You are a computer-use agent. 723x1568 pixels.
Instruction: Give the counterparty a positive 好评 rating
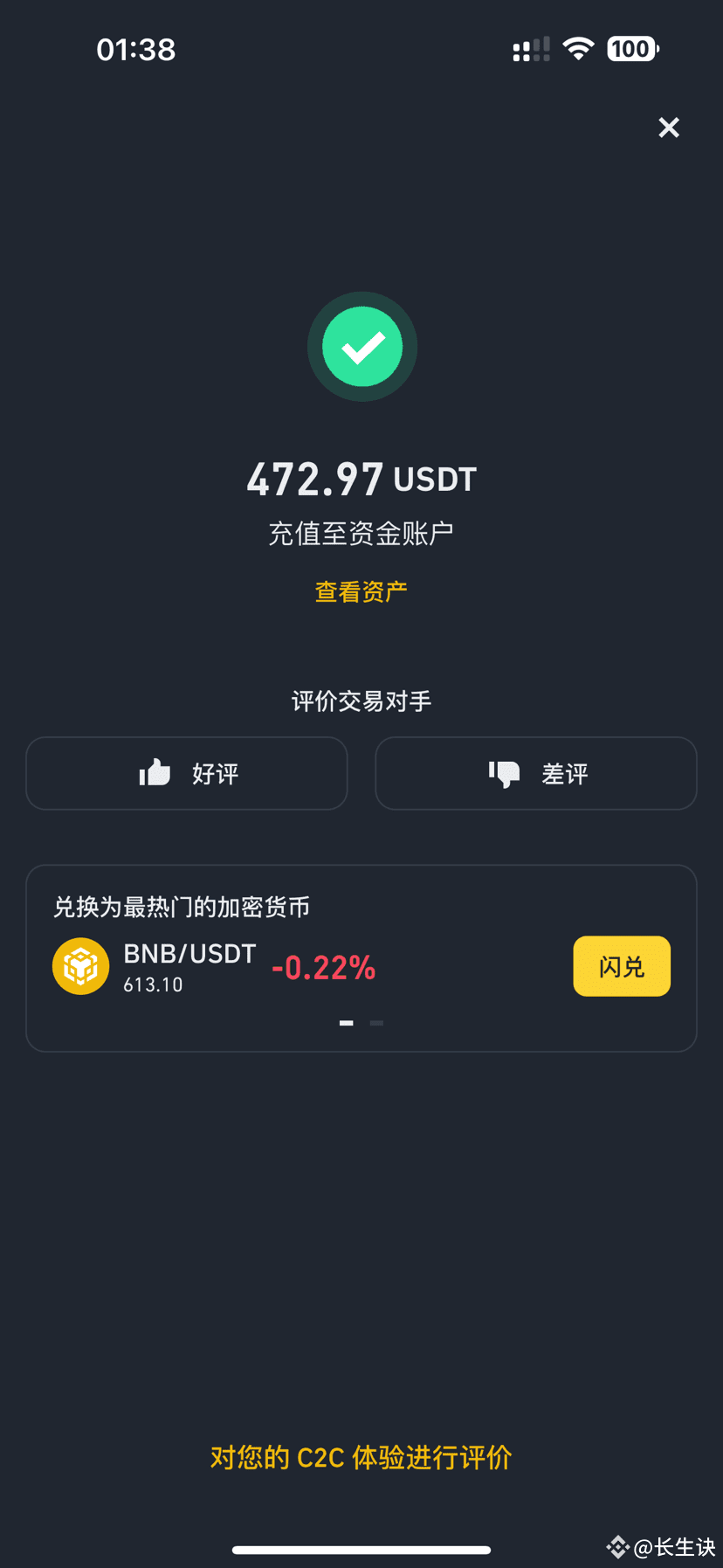tap(186, 773)
